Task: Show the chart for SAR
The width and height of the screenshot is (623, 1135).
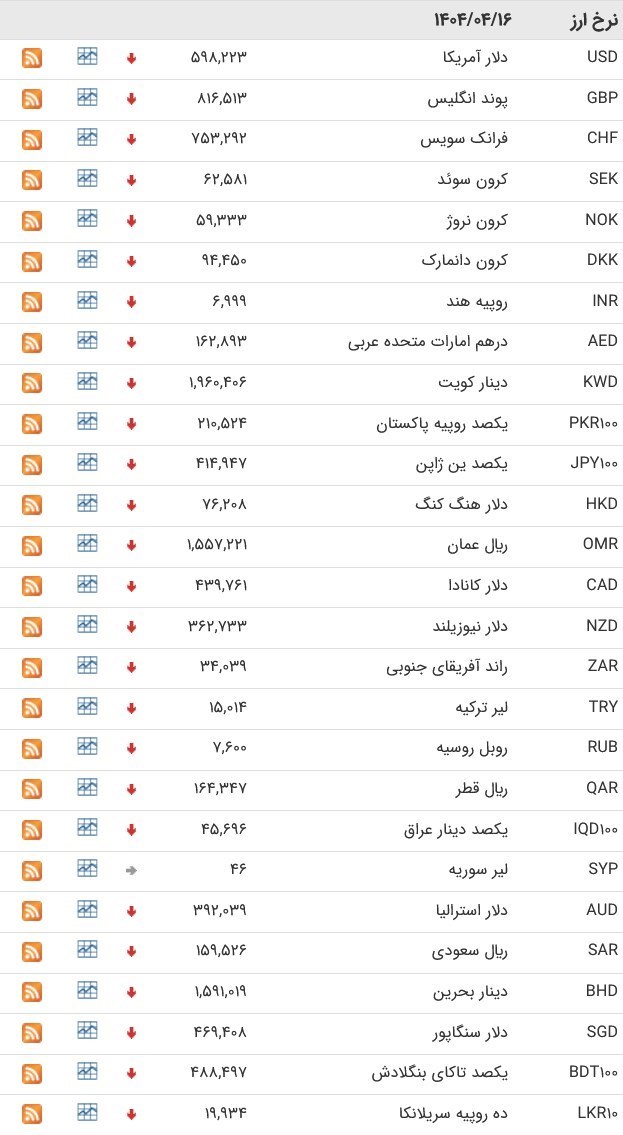Action: [88, 949]
